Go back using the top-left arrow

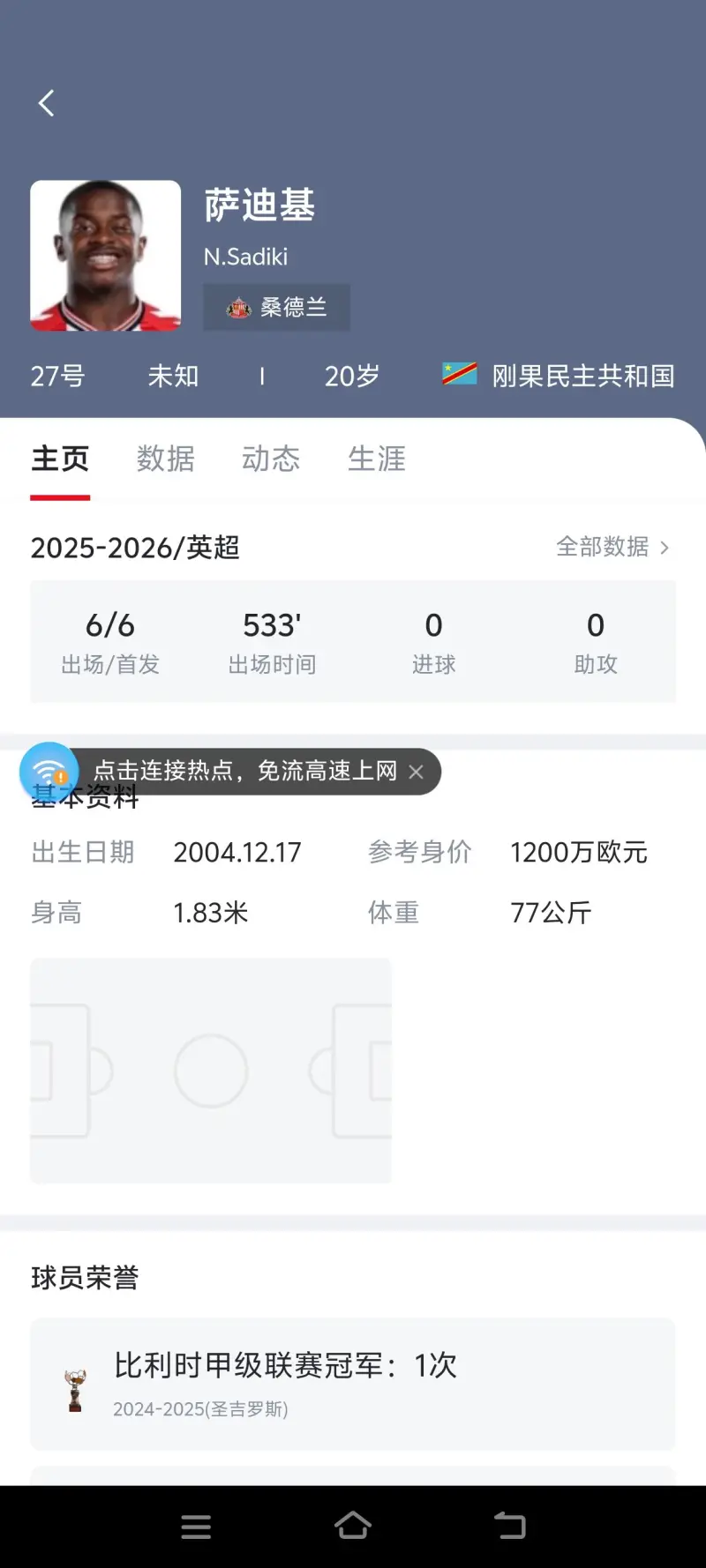47,103
